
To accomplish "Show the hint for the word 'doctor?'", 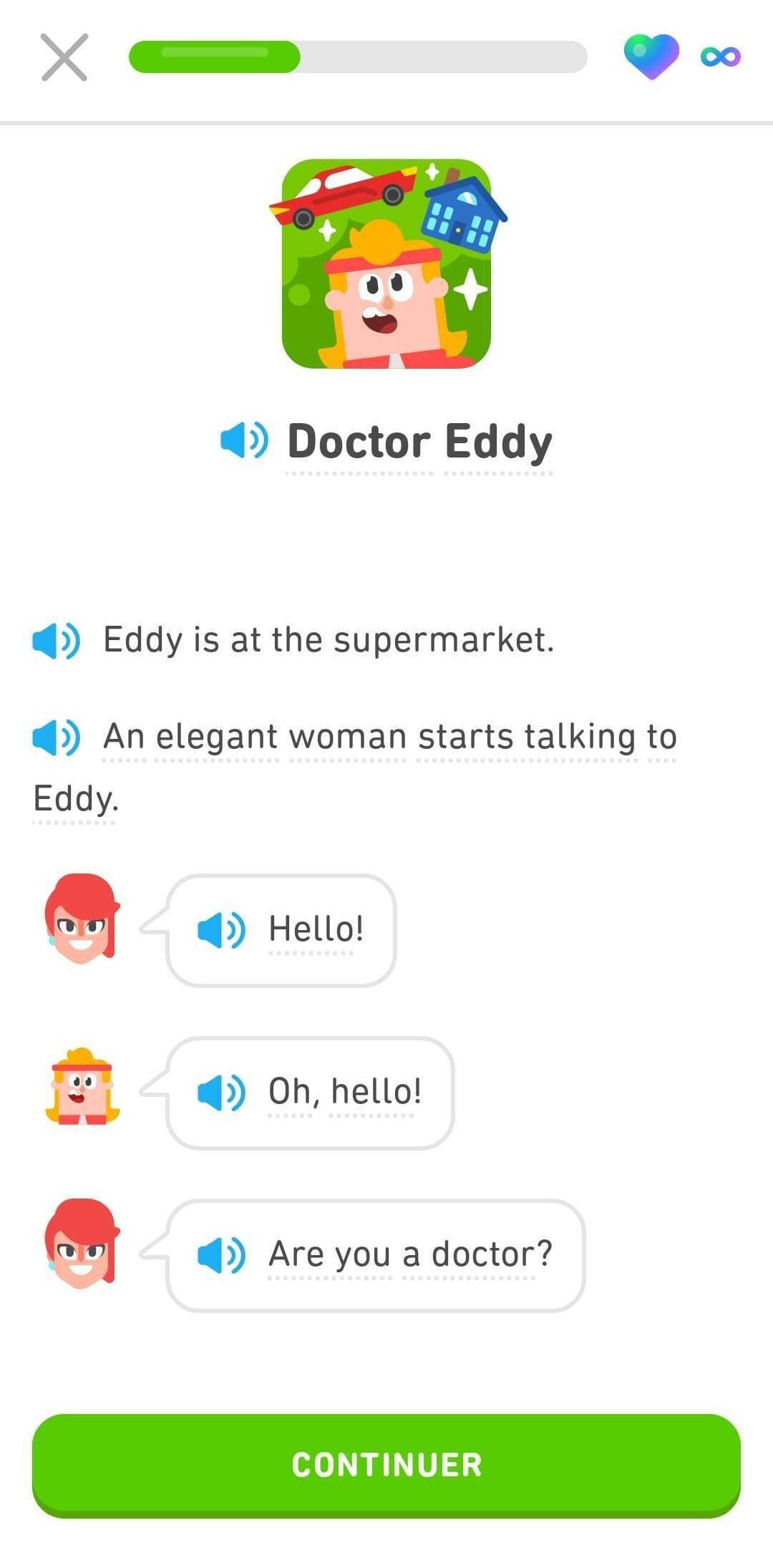I will click(x=491, y=1255).
